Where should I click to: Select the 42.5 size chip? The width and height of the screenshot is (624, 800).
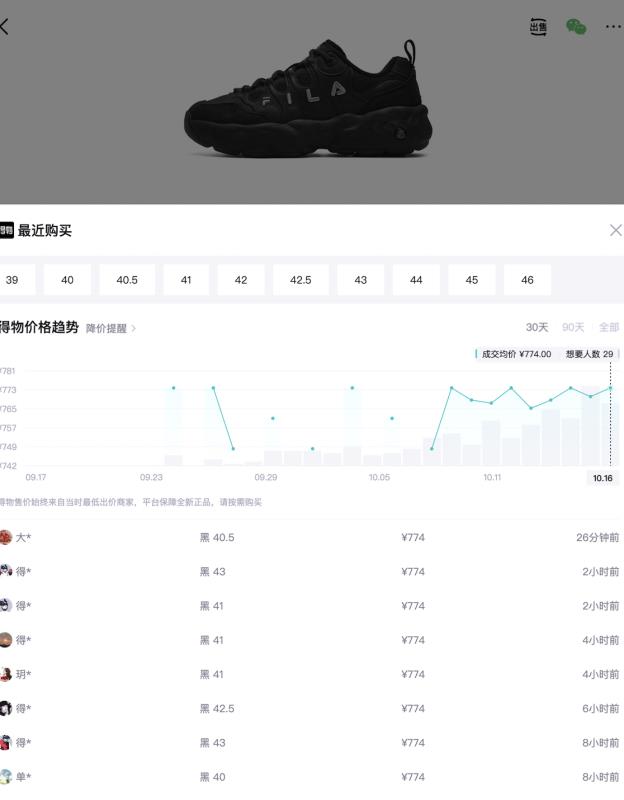301,280
